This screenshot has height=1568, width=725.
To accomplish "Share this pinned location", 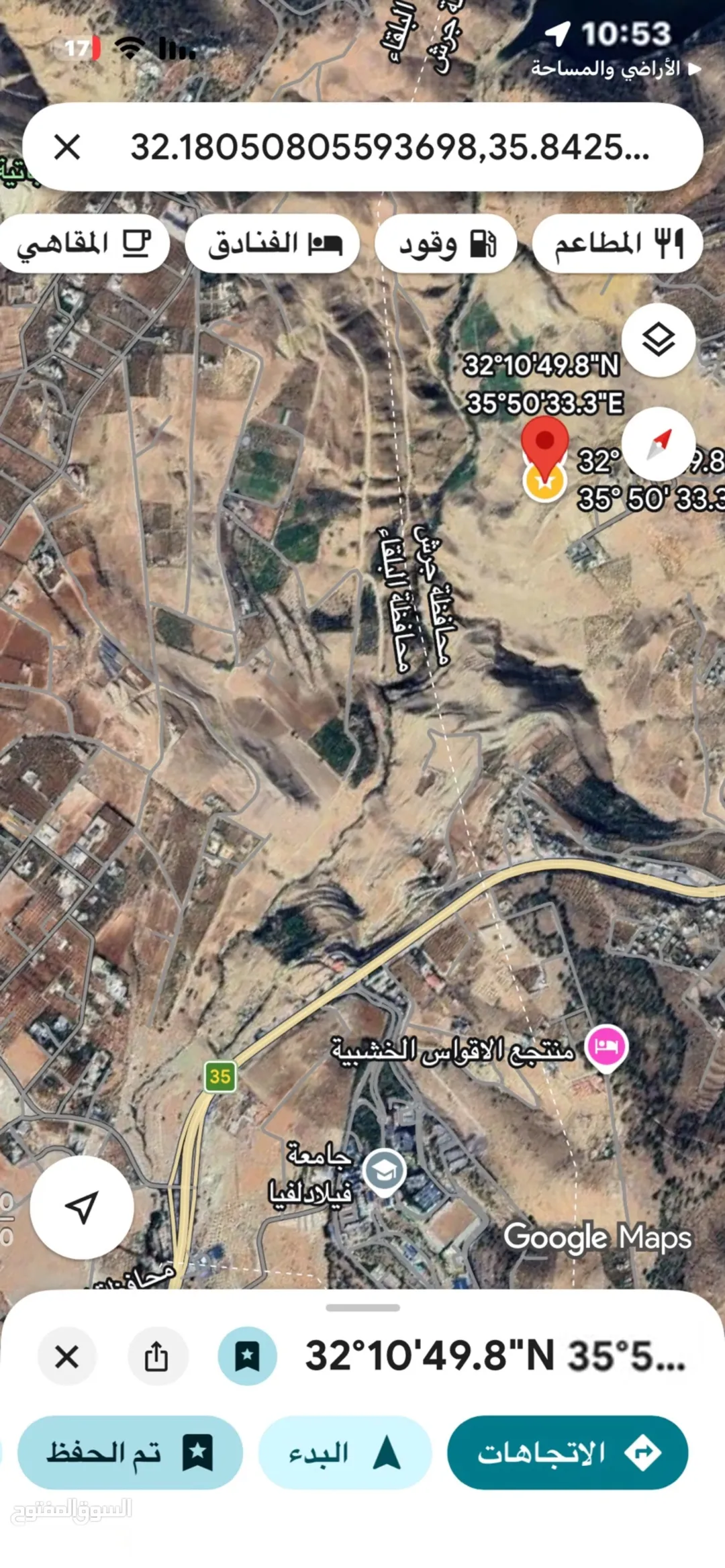I will (157, 1357).
